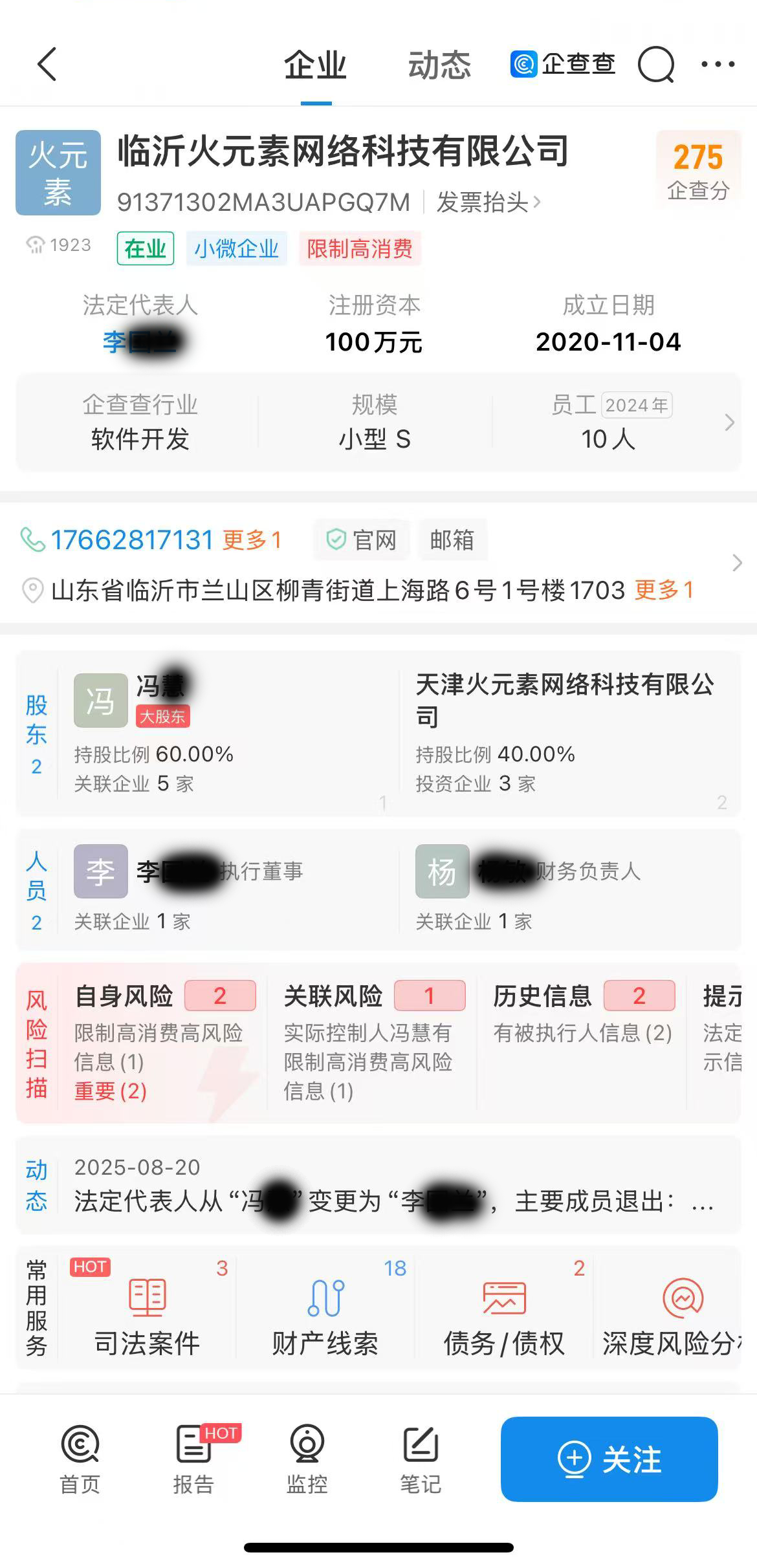This screenshot has height=1568, width=757.
Task: View 天津火元素网络科技有限公司 shareholder card
Action: click(564, 732)
